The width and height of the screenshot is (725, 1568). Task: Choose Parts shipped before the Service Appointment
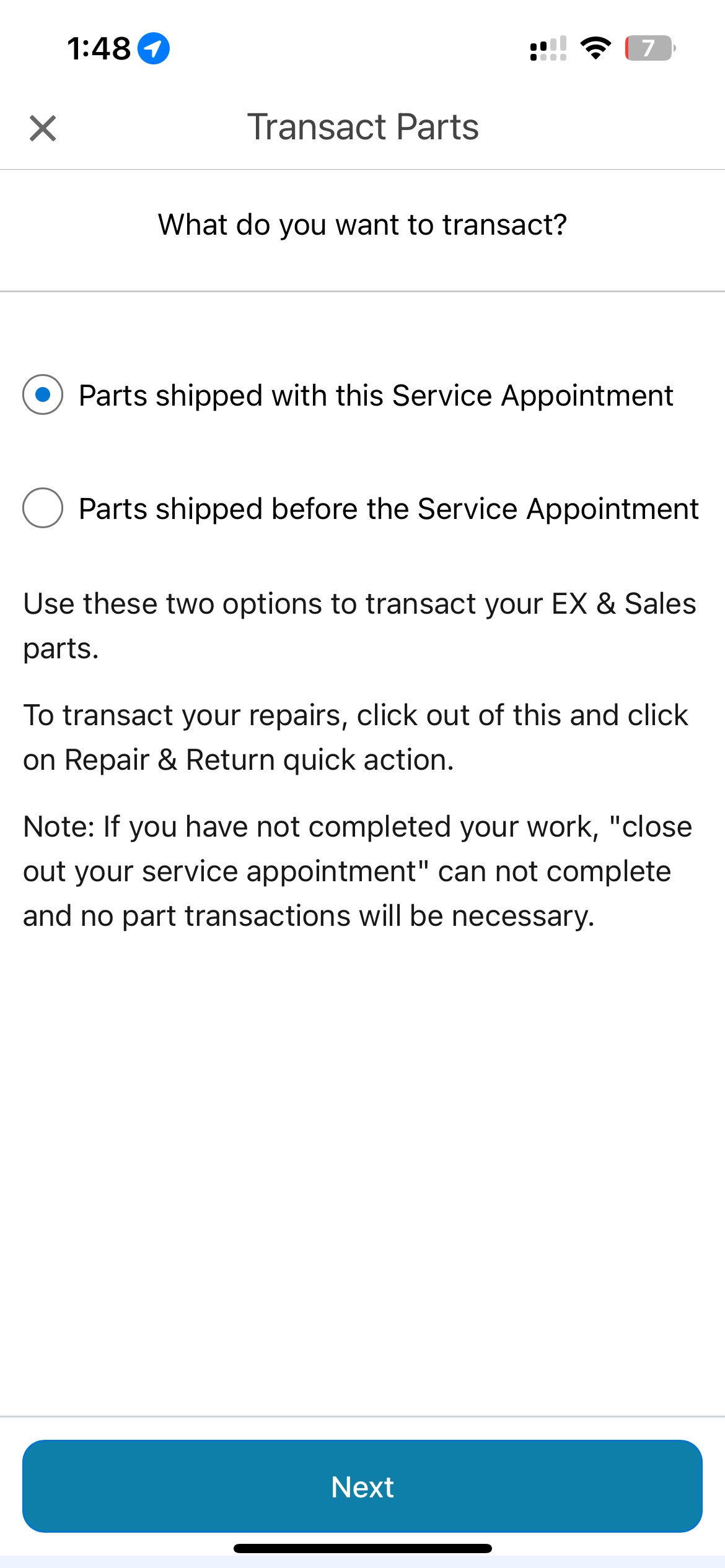pyautogui.click(x=43, y=508)
